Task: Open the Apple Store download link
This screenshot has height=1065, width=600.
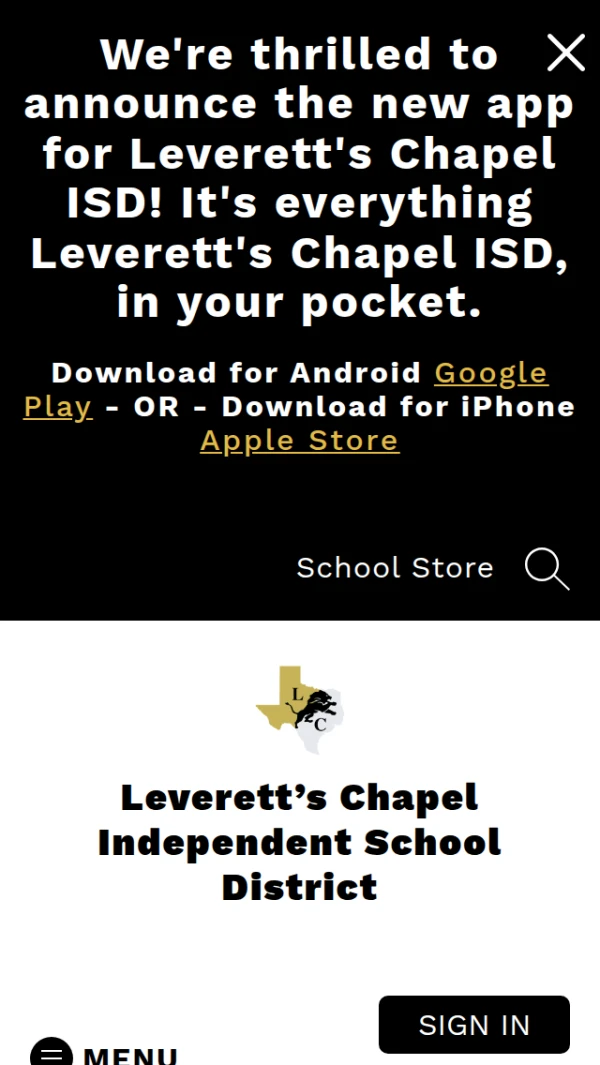Action: (x=300, y=441)
